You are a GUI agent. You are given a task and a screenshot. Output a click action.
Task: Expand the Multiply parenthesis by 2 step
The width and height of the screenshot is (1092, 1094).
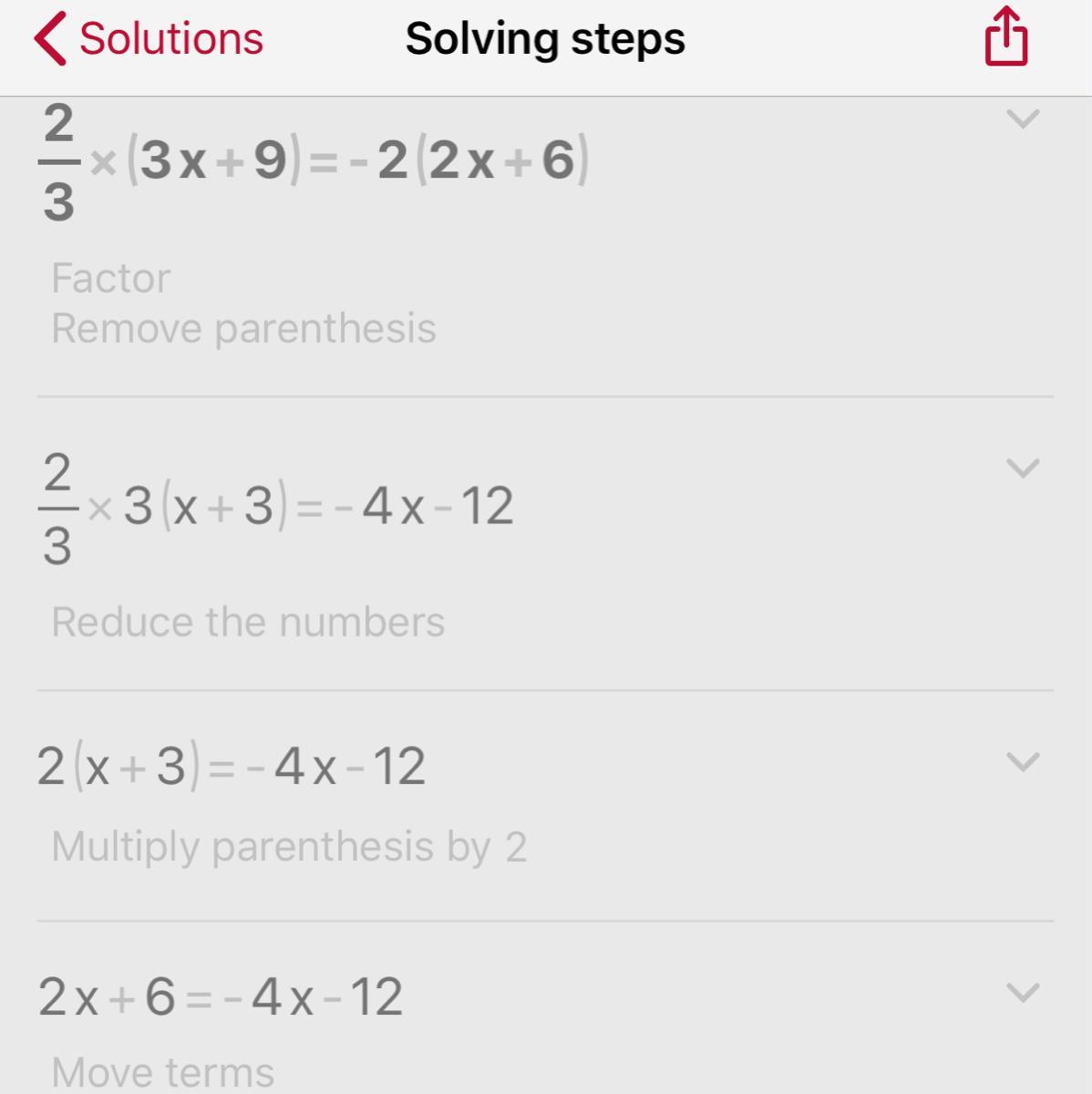click(1022, 762)
